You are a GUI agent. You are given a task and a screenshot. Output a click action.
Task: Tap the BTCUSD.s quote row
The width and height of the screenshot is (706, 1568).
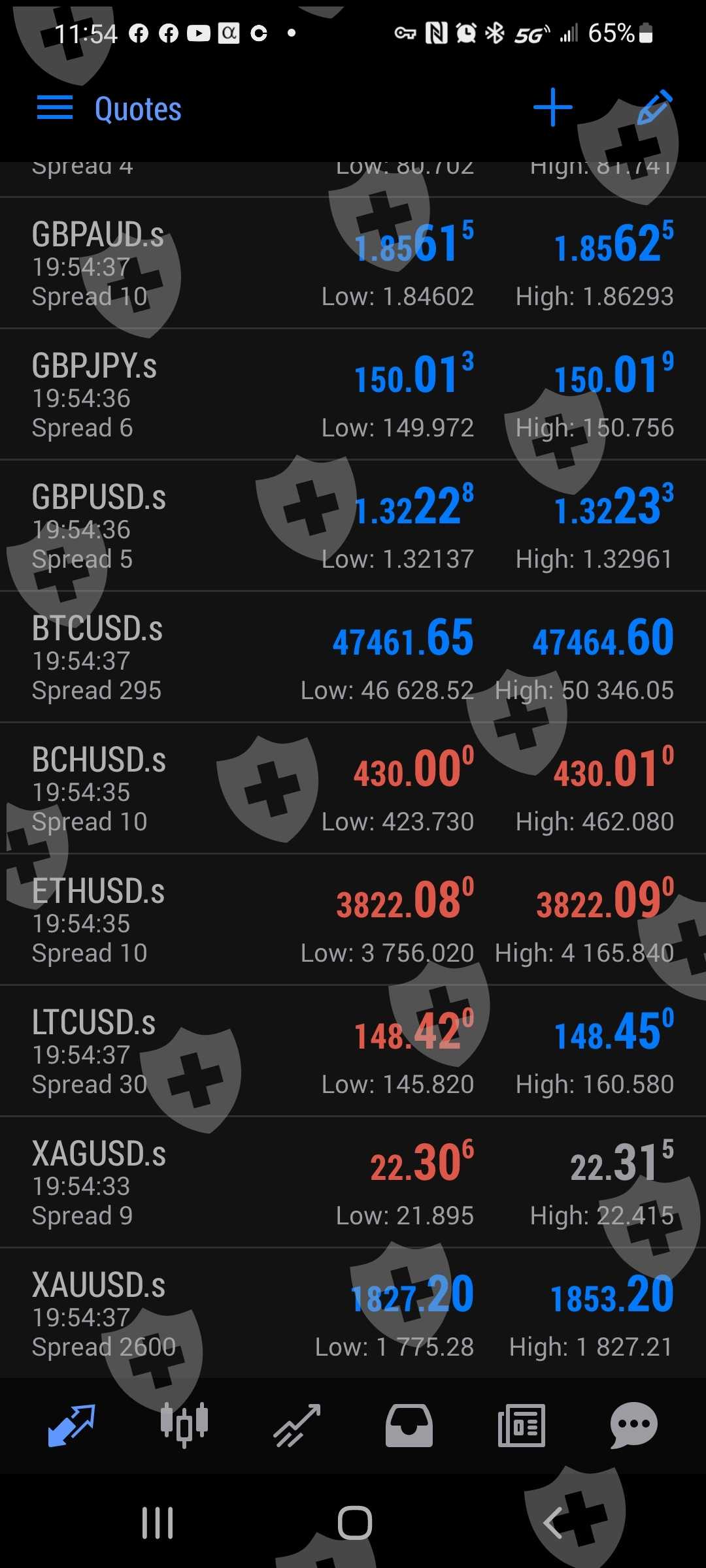[353, 657]
